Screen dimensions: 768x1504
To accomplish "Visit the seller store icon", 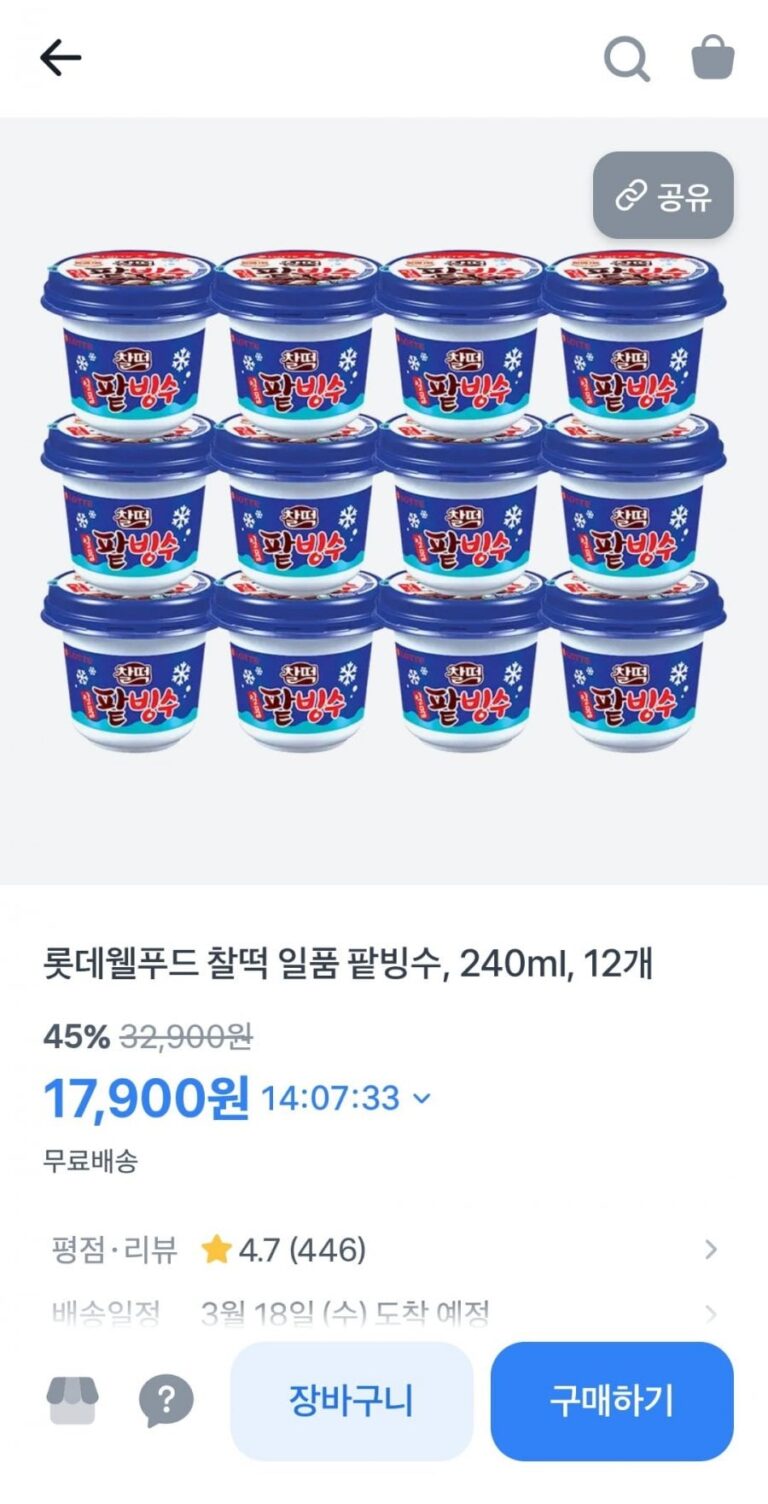I will [73, 1400].
